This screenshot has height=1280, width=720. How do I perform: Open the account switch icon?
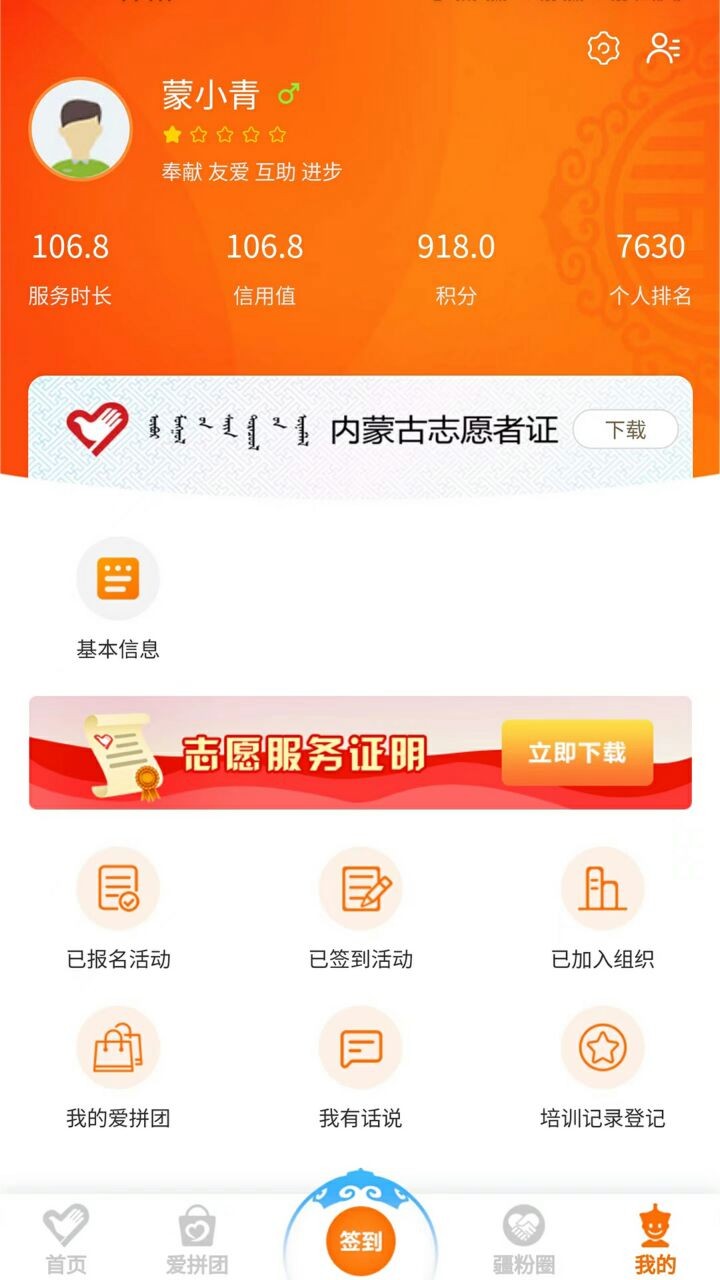pyautogui.click(x=663, y=48)
